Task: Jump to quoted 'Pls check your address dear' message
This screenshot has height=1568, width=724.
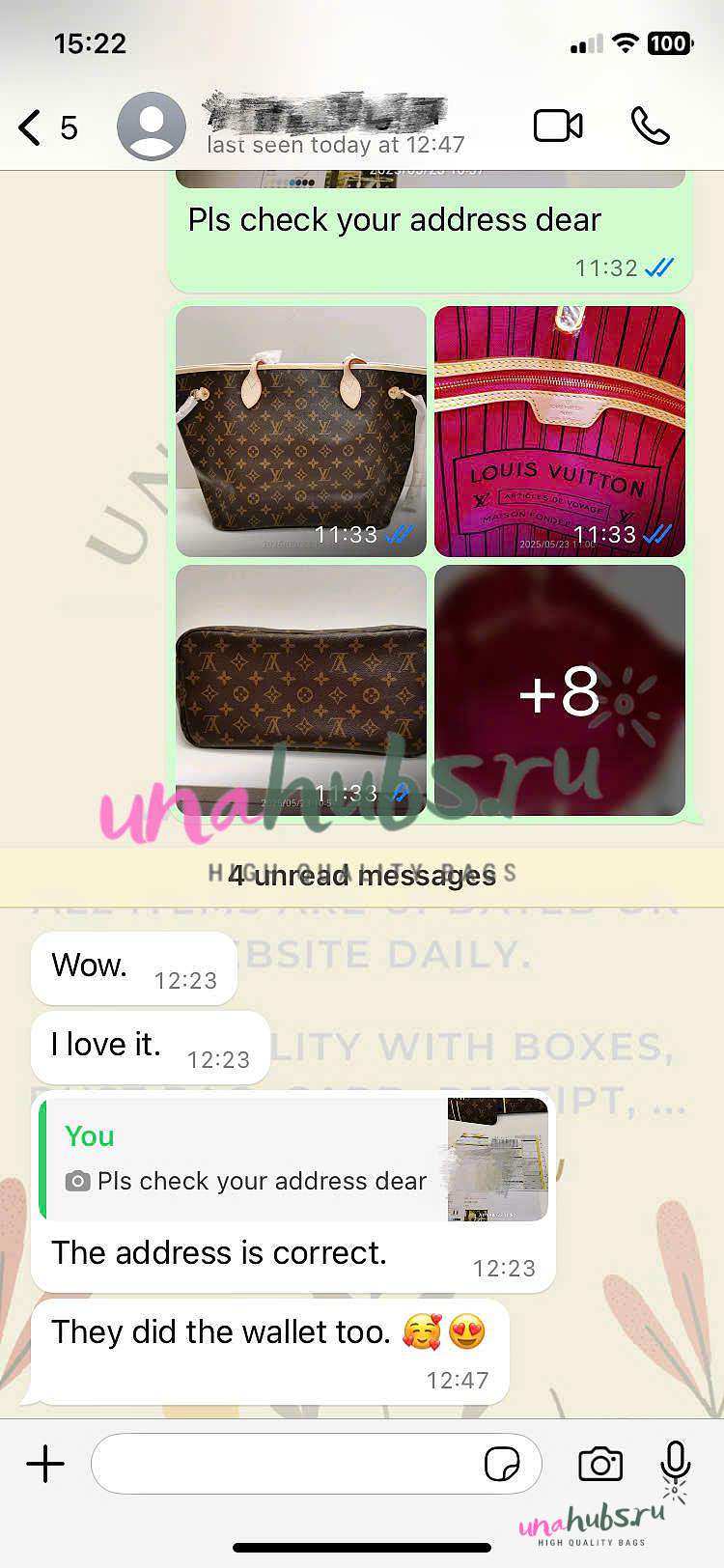Action: coord(293,1159)
